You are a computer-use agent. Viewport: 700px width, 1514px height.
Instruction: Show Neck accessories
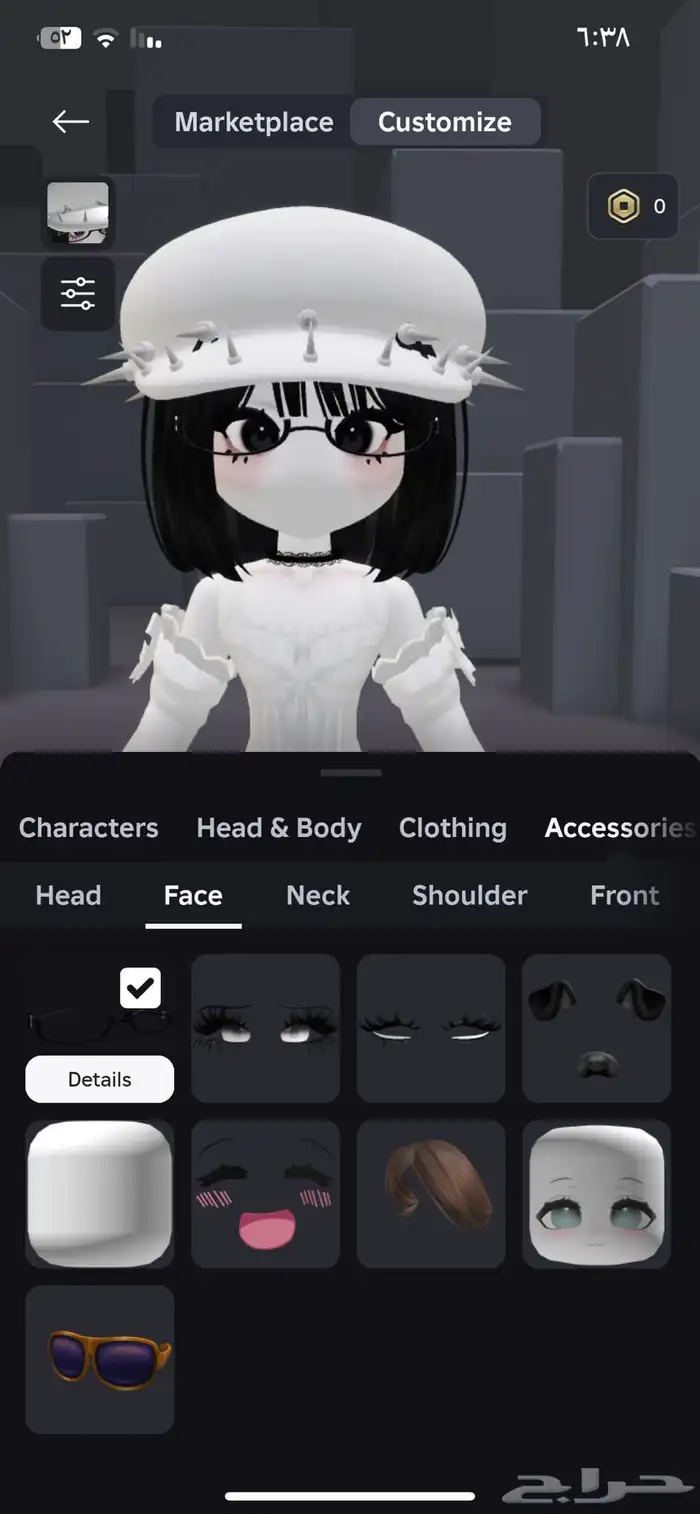tap(318, 895)
